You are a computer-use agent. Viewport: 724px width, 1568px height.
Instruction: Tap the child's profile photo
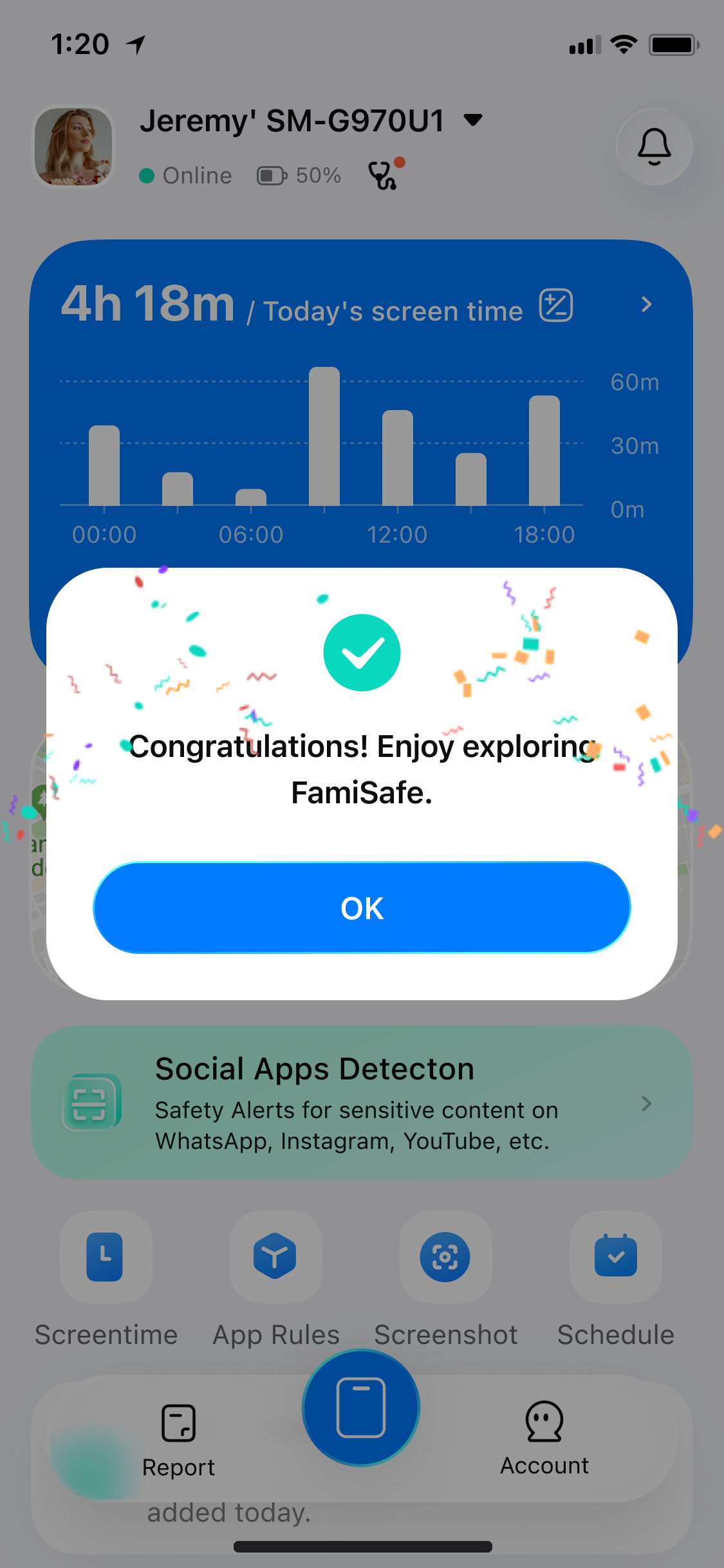coord(73,146)
